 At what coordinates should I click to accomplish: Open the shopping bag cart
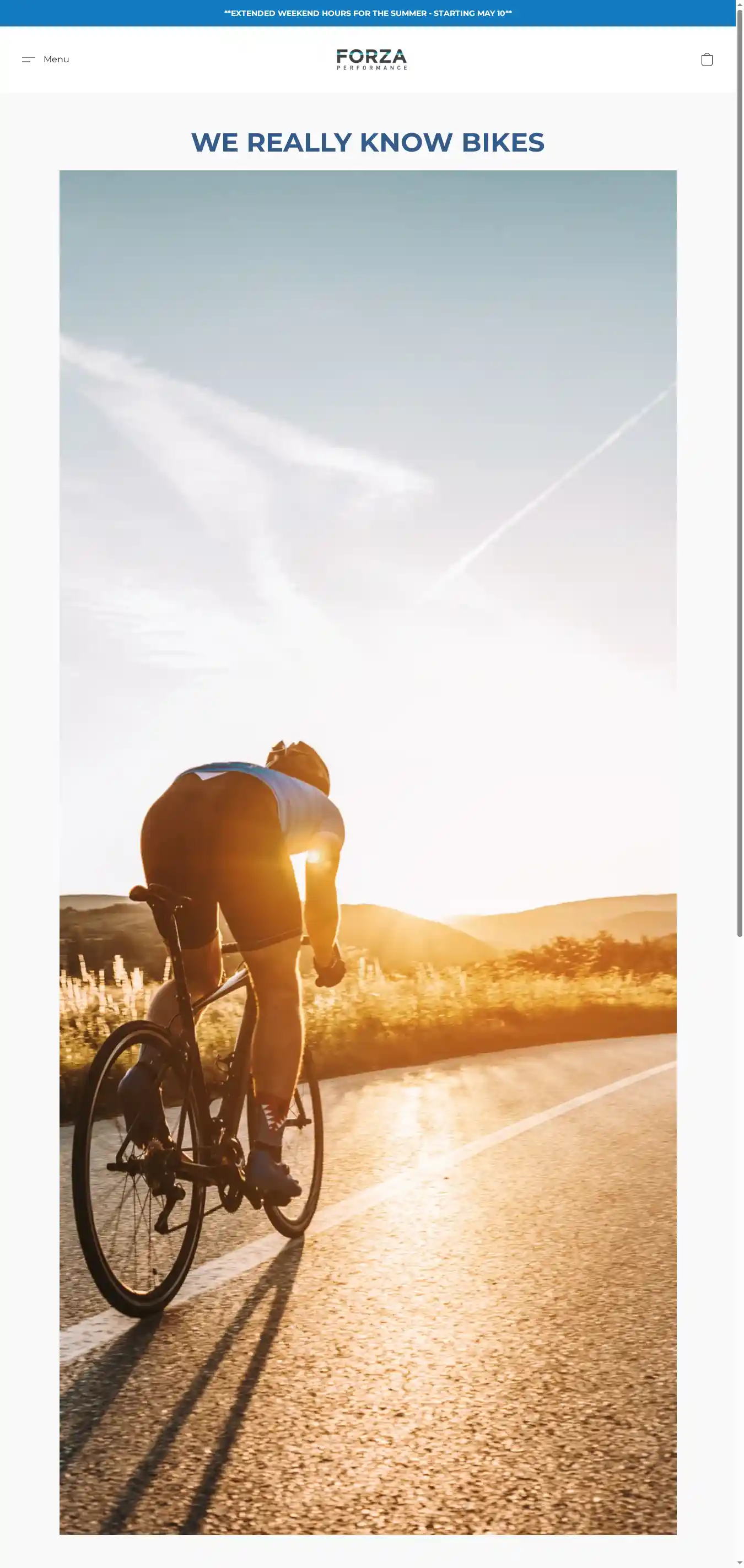point(707,59)
